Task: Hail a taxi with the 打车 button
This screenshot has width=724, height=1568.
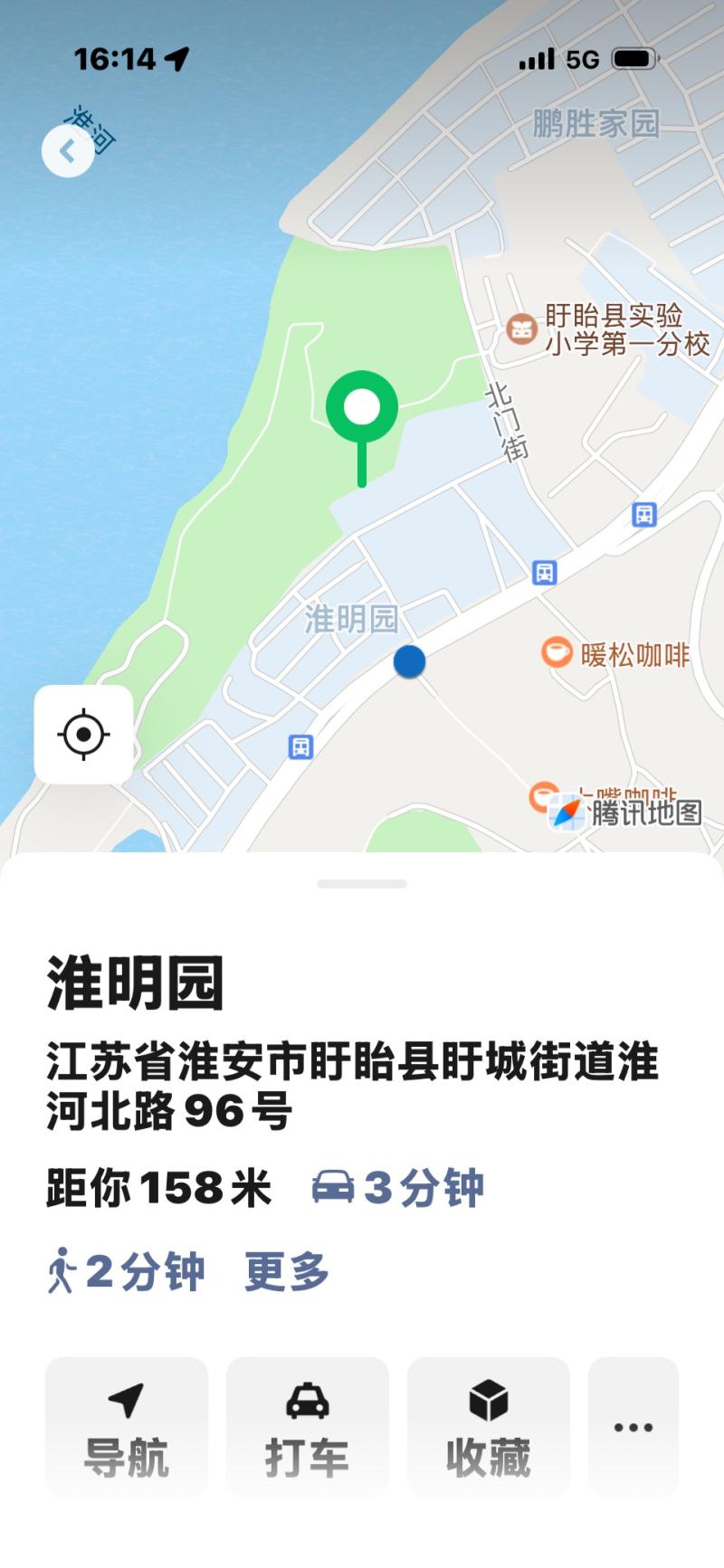Action: pyautogui.click(x=307, y=1426)
